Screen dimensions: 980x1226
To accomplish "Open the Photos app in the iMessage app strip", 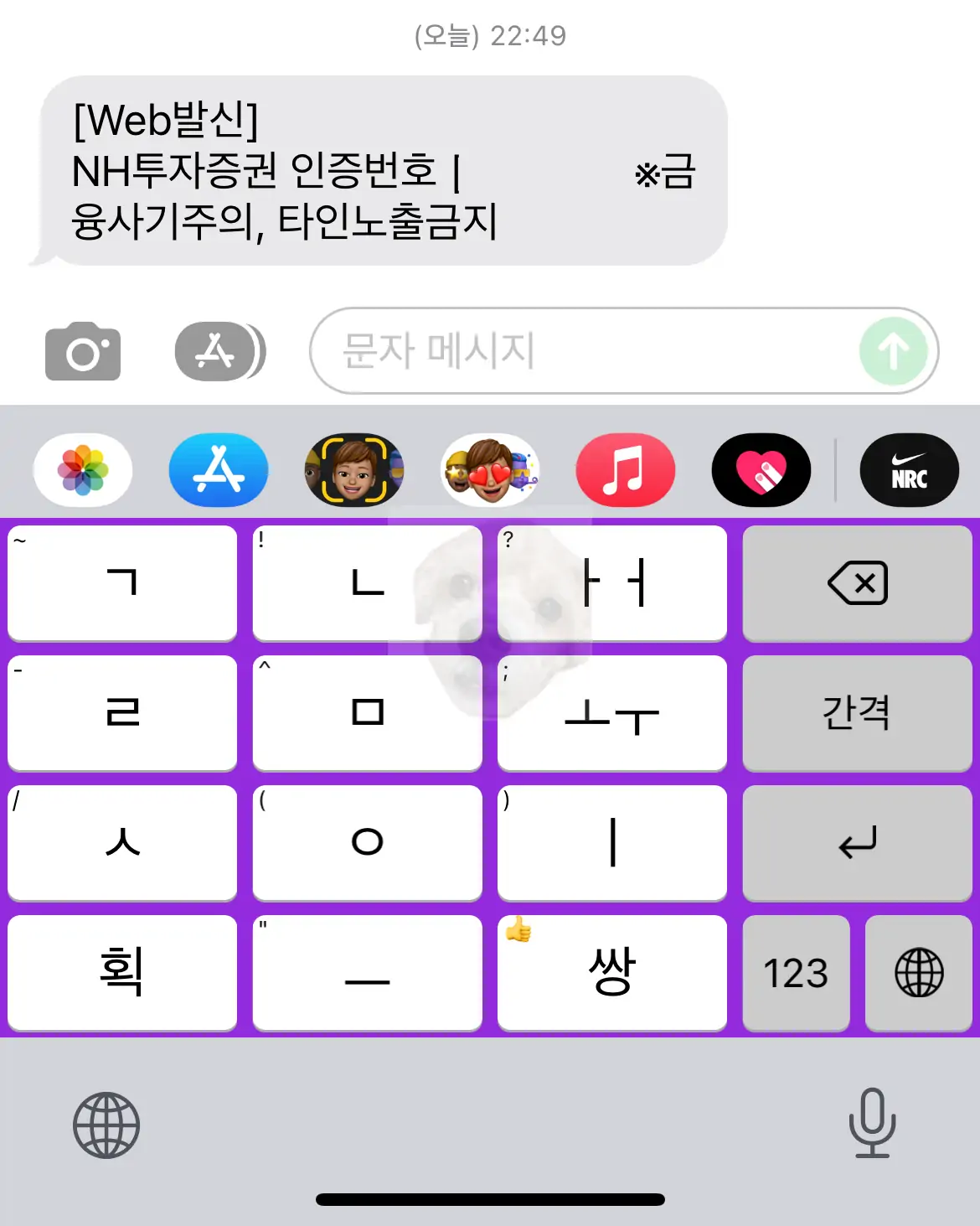I will [x=81, y=470].
